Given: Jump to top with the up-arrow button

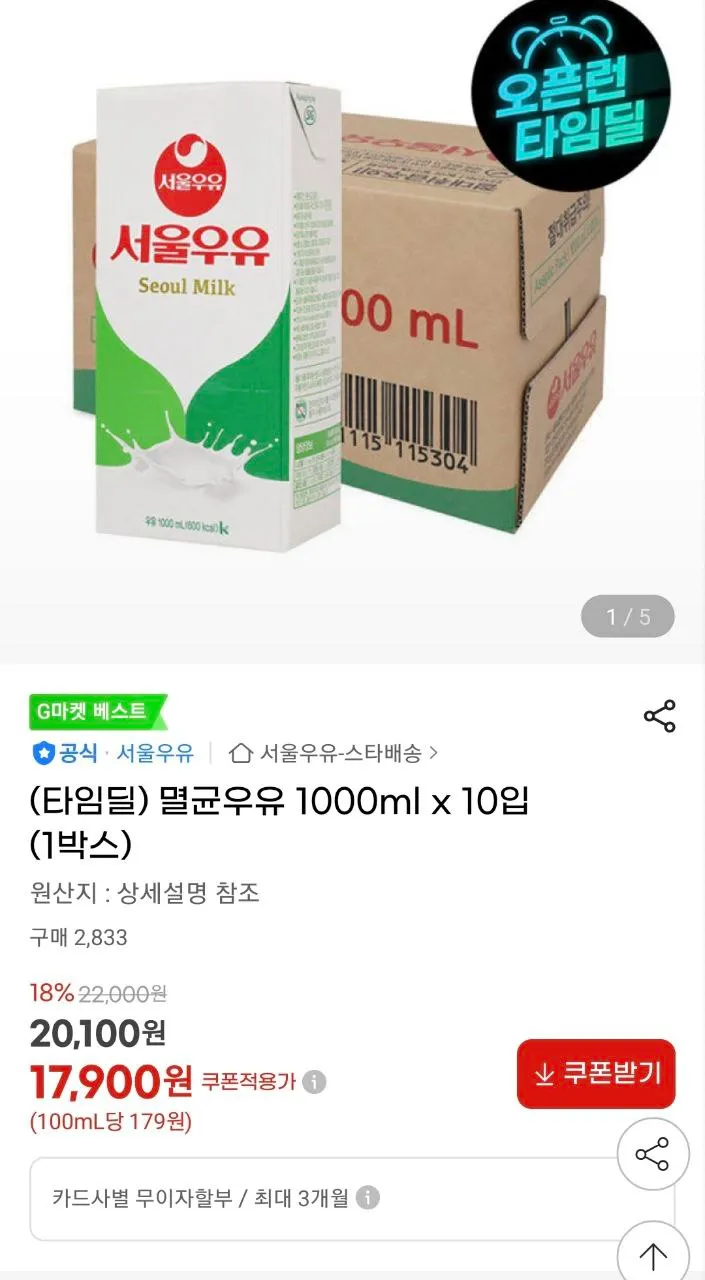Looking at the screenshot, I should tap(652, 1254).
